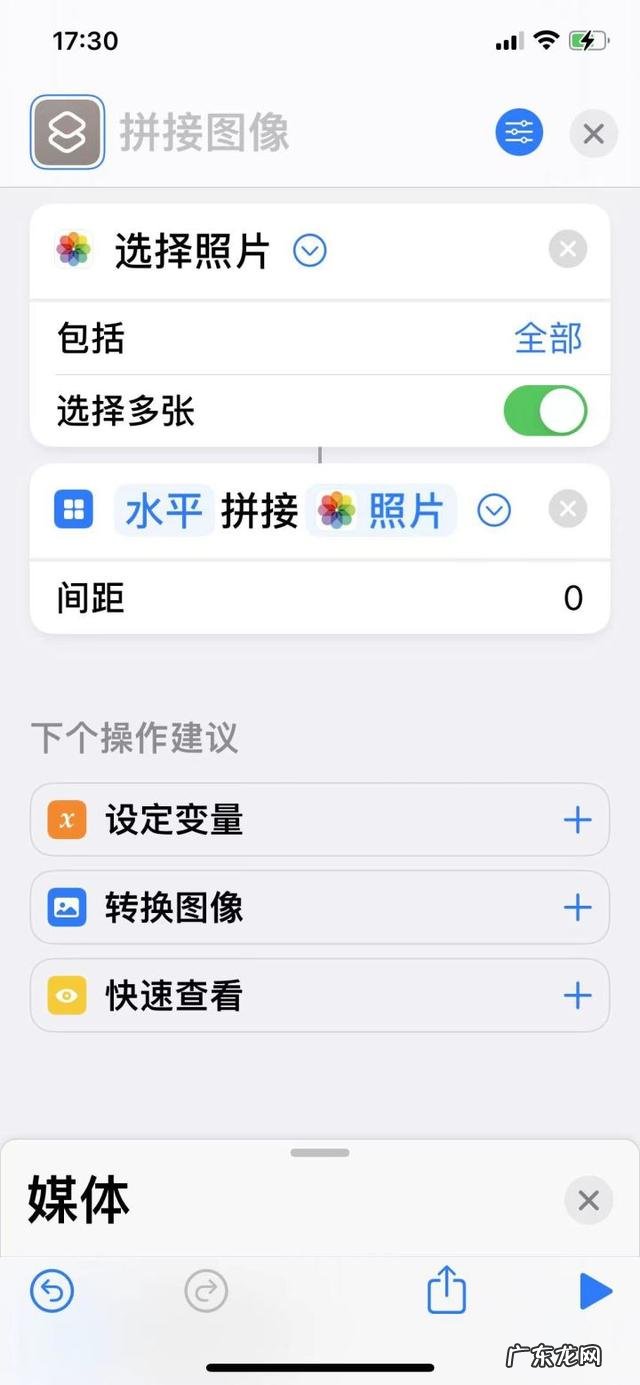Add the 快速查看 suggested action

pos(577,996)
